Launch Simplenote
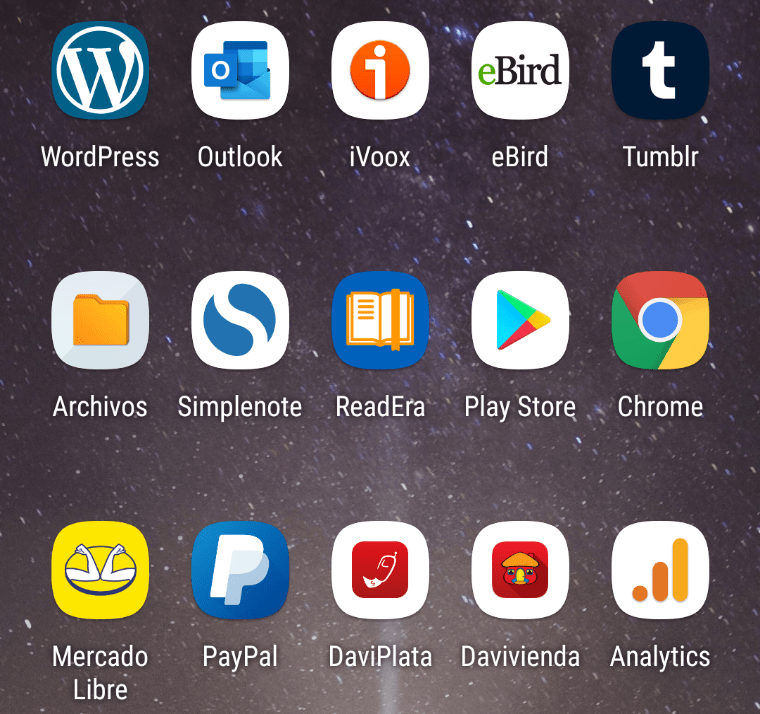The image size is (760, 714). tap(240, 321)
